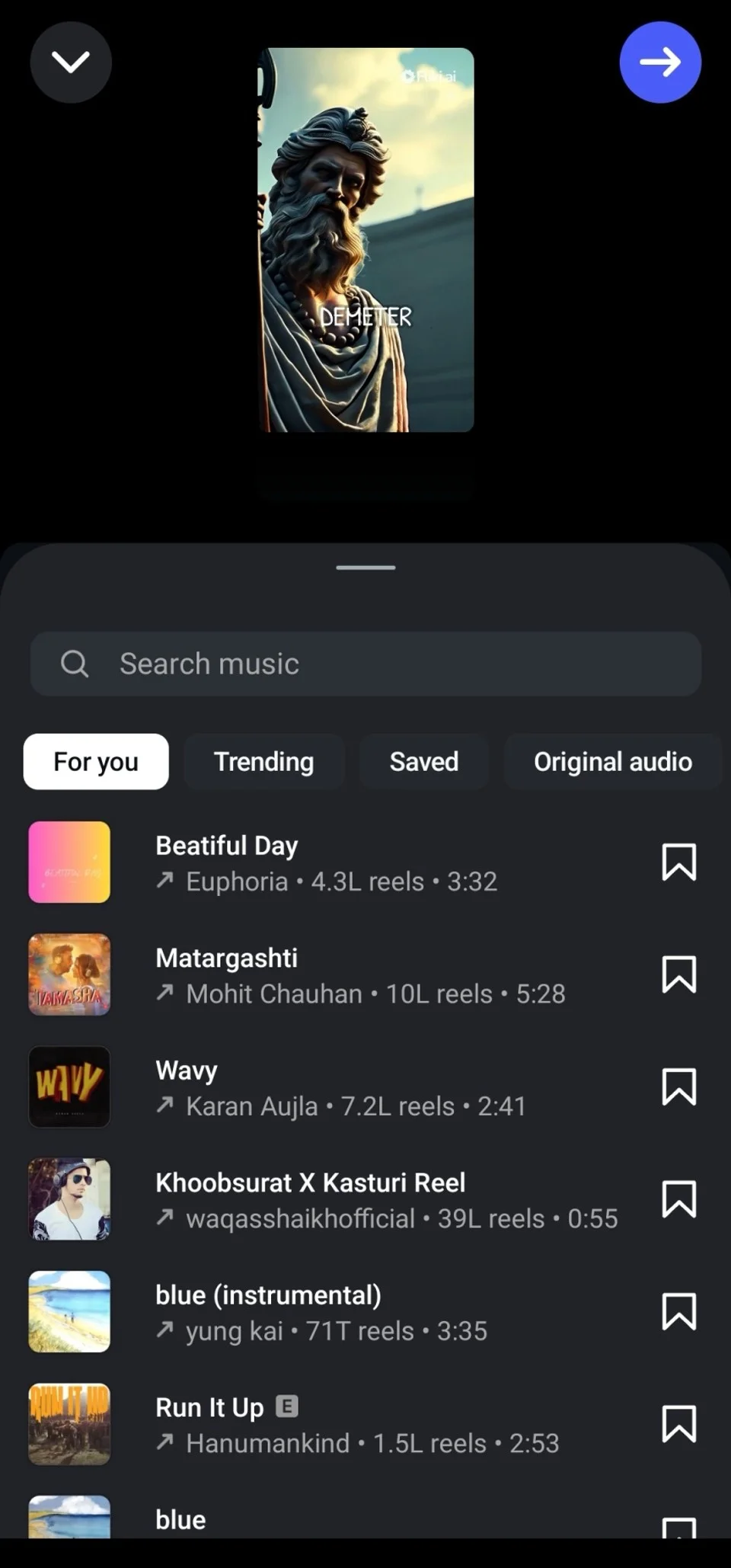Save Wavy using its bookmark icon

tap(678, 1087)
